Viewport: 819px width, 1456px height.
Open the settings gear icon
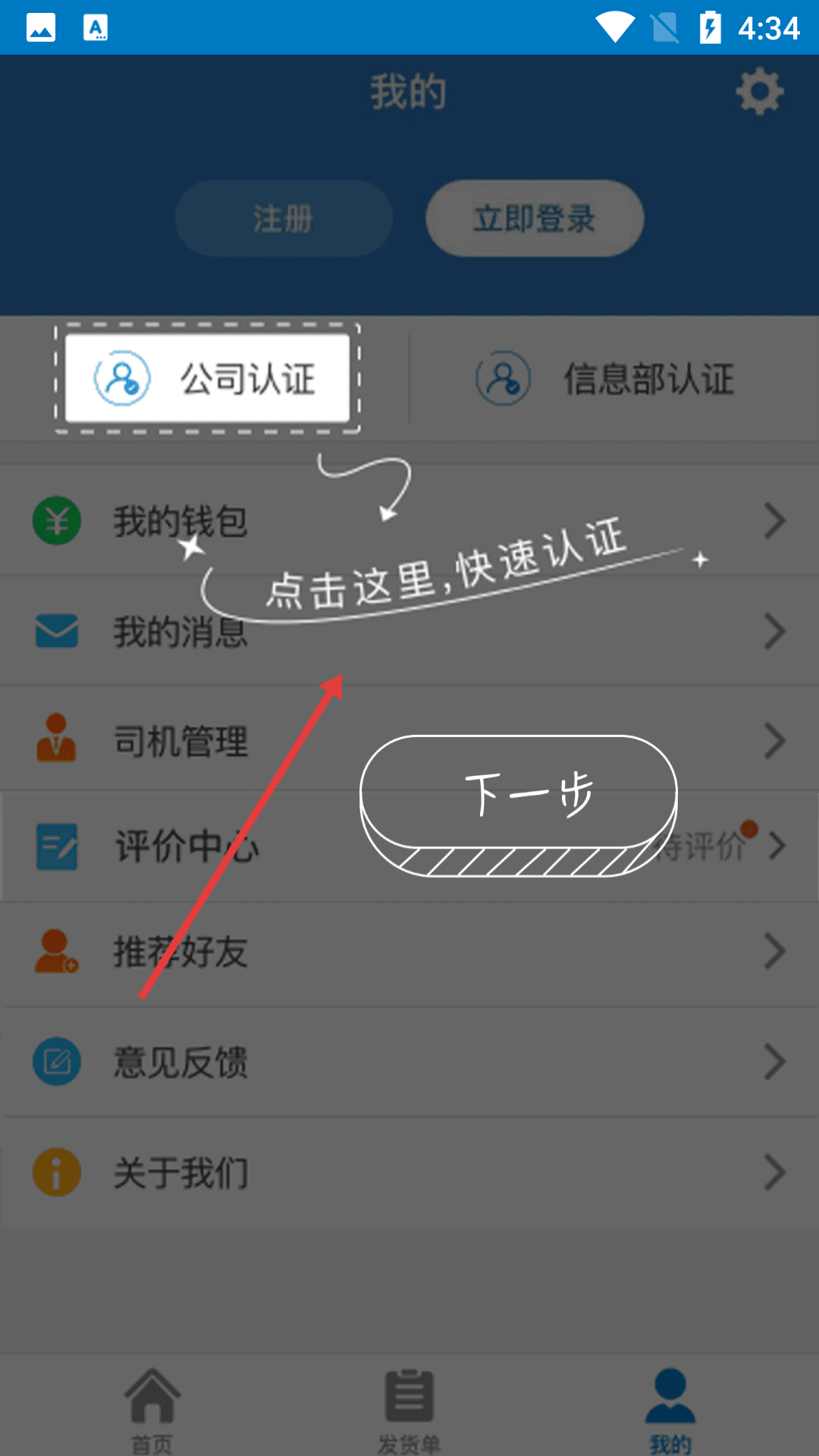[x=759, y=93]
